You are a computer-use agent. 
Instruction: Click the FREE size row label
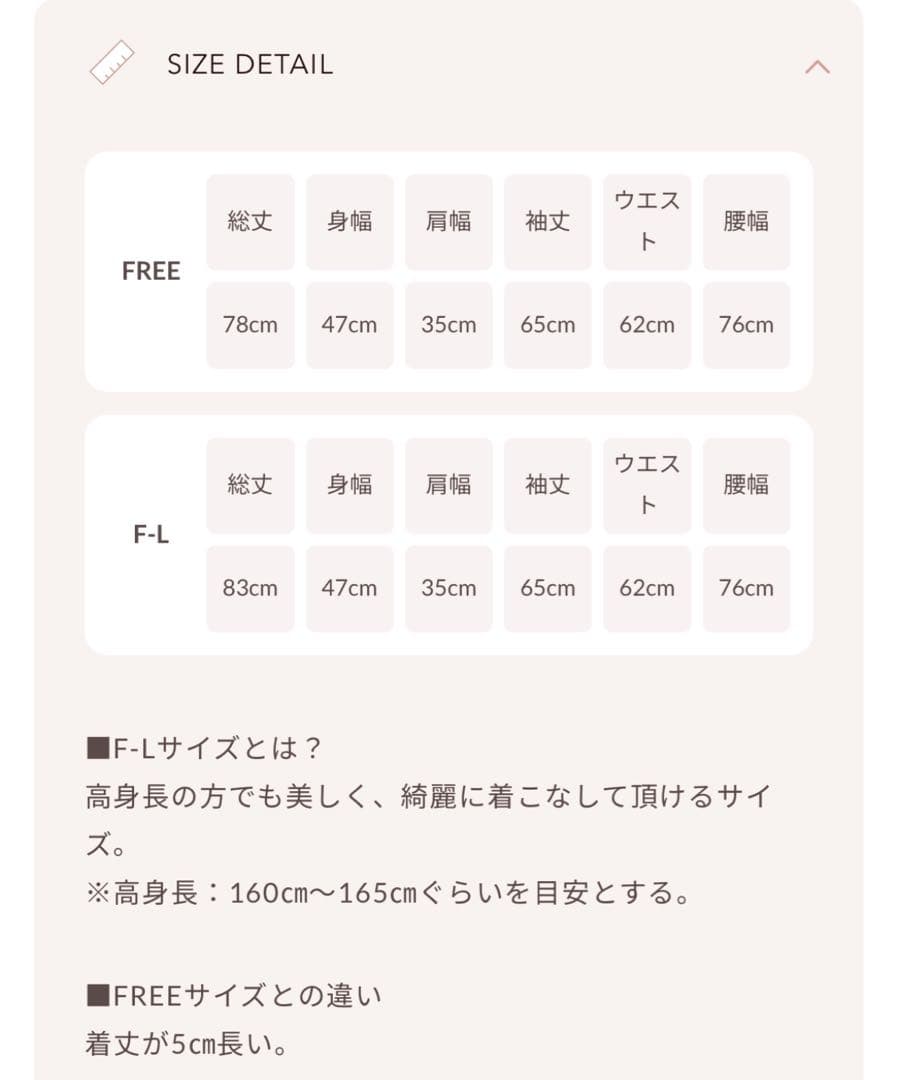pyautogui.click(x=152, y=271)
